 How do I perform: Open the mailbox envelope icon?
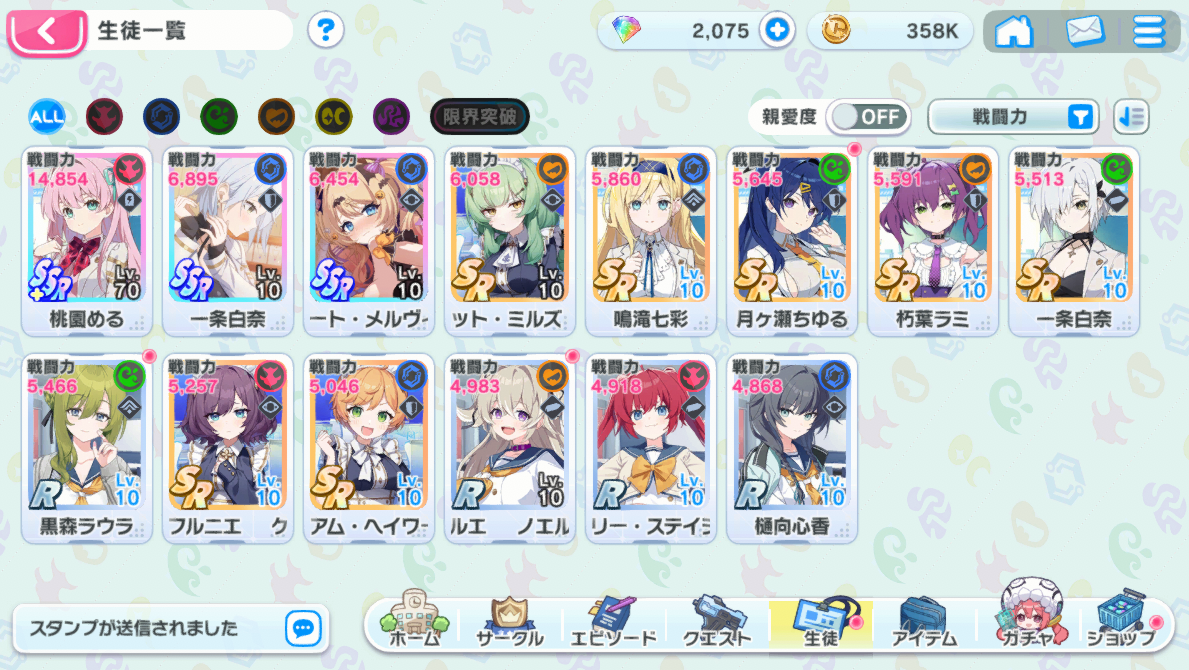click(x=1084, y=31)
